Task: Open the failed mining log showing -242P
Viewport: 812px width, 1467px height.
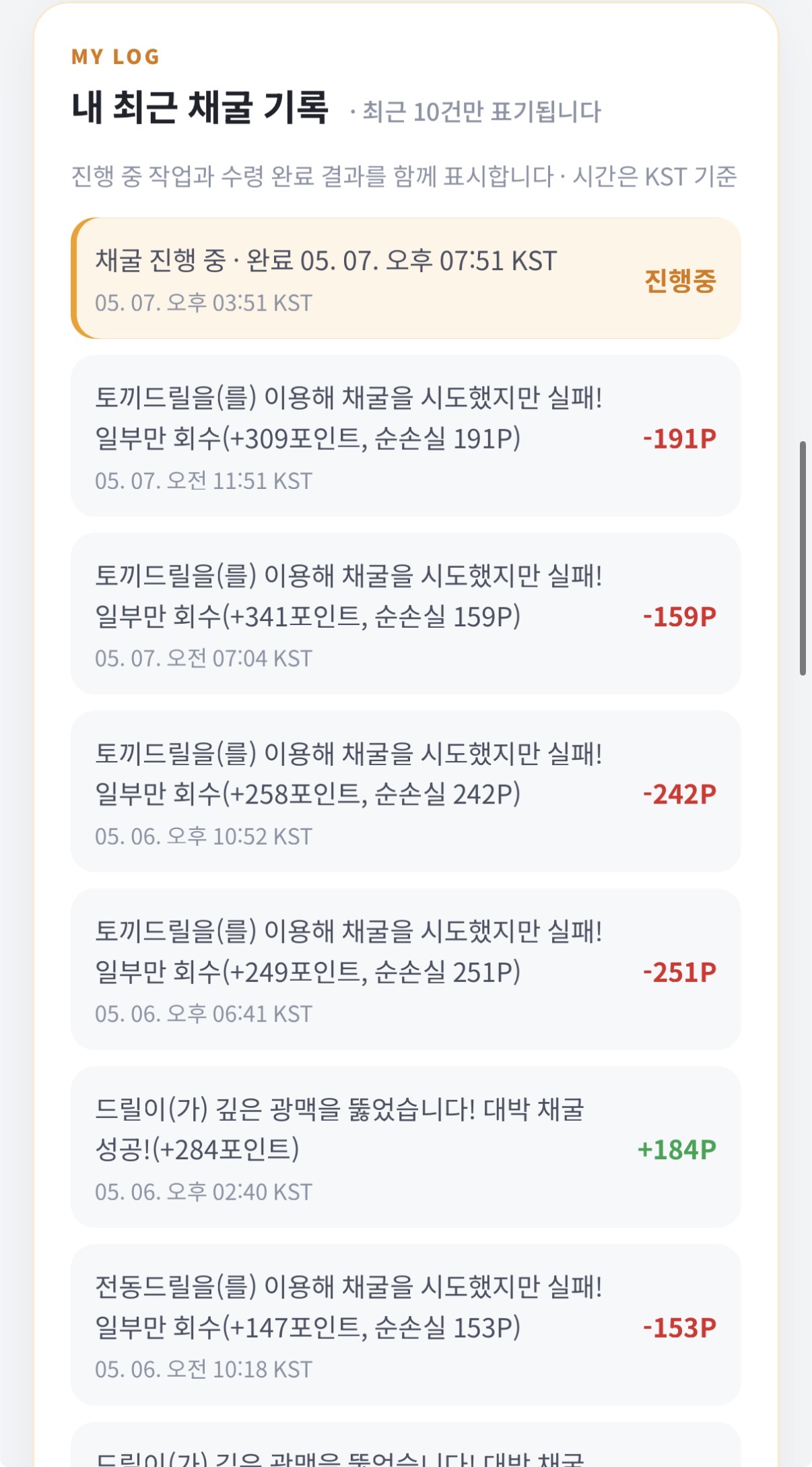Action: pyautogui.click(x=406, y=791)
